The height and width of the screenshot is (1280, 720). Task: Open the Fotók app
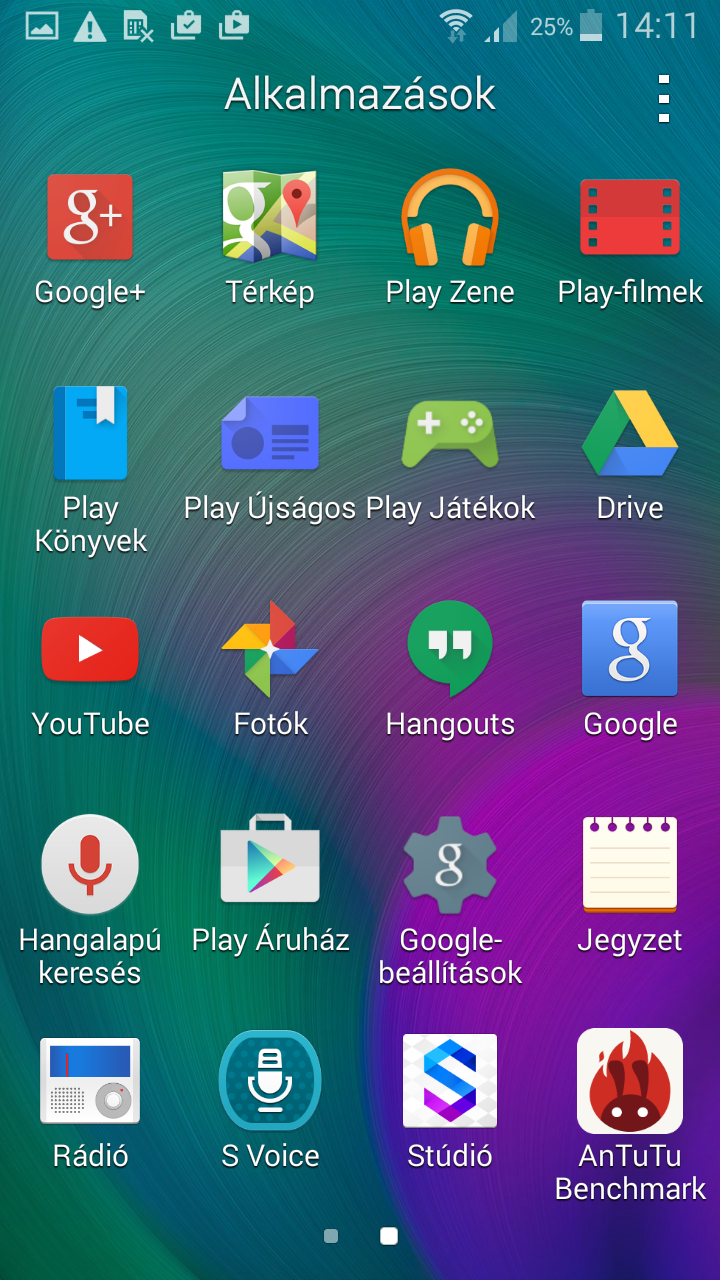(270, 650)
